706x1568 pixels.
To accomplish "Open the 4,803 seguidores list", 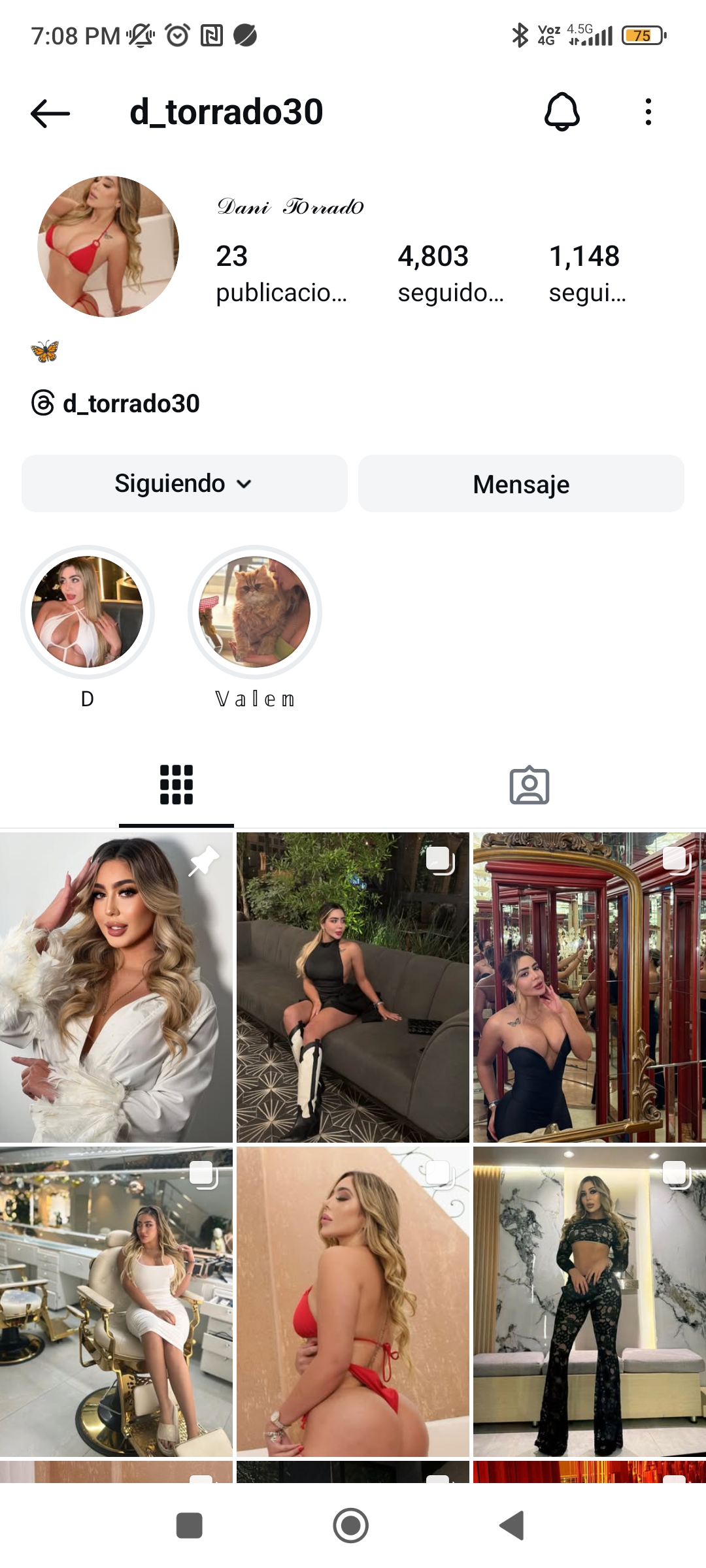I will [450, 273].
